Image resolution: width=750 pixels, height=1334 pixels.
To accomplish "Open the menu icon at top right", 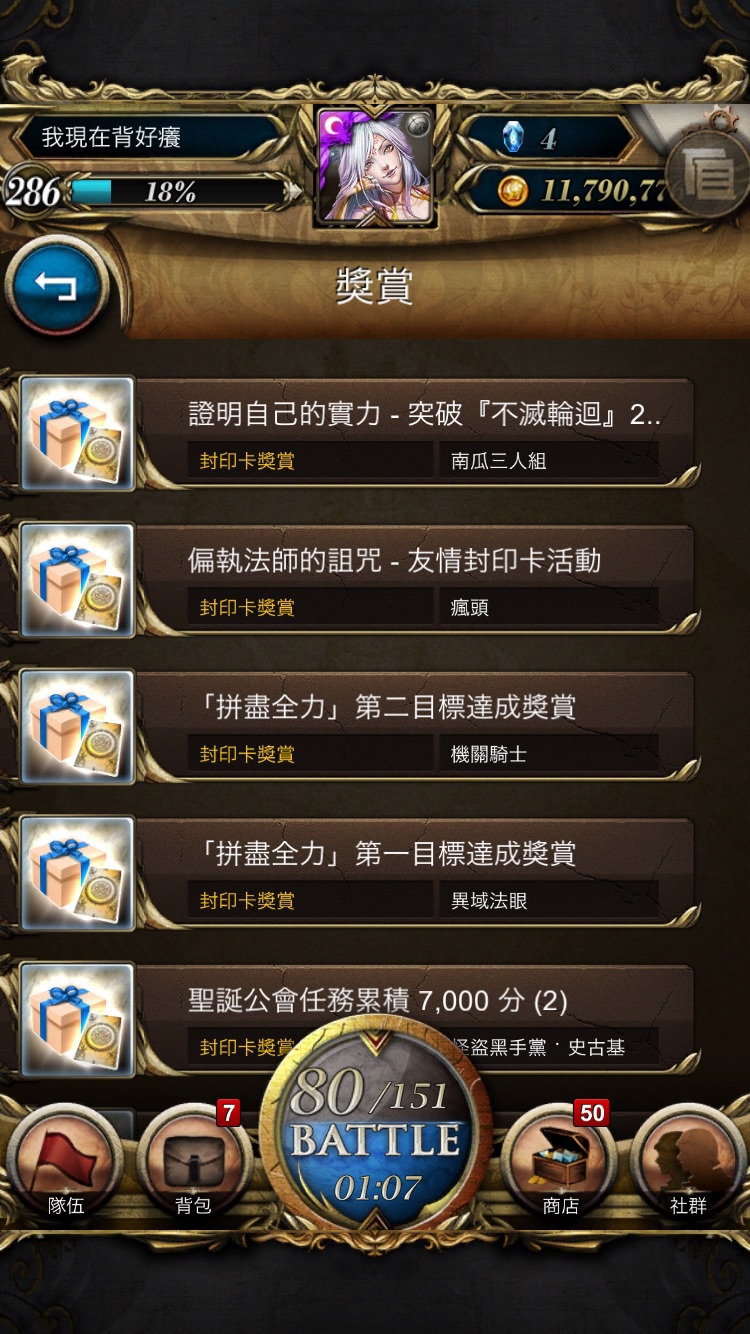I will 708,175.
